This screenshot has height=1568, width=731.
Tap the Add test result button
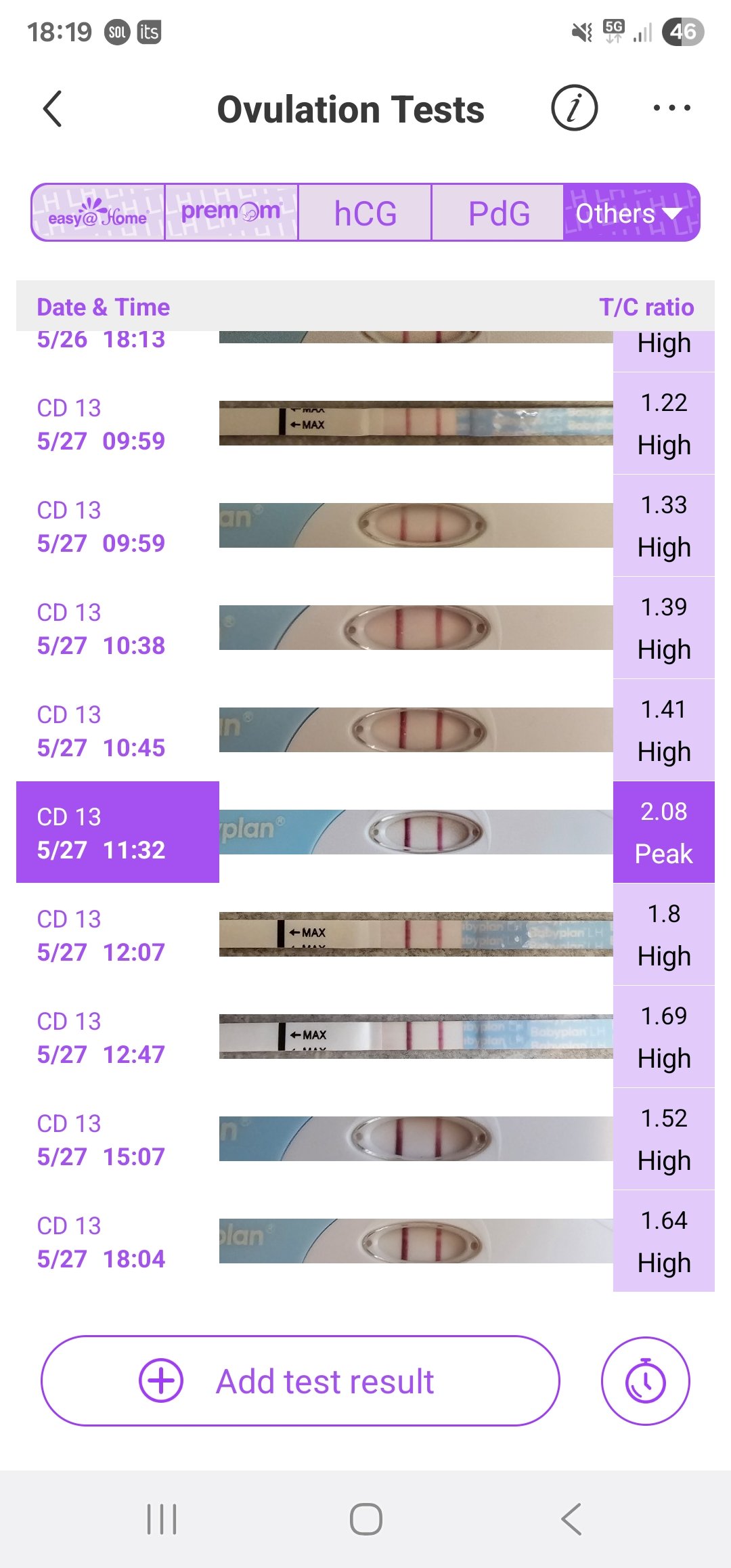302,1380
